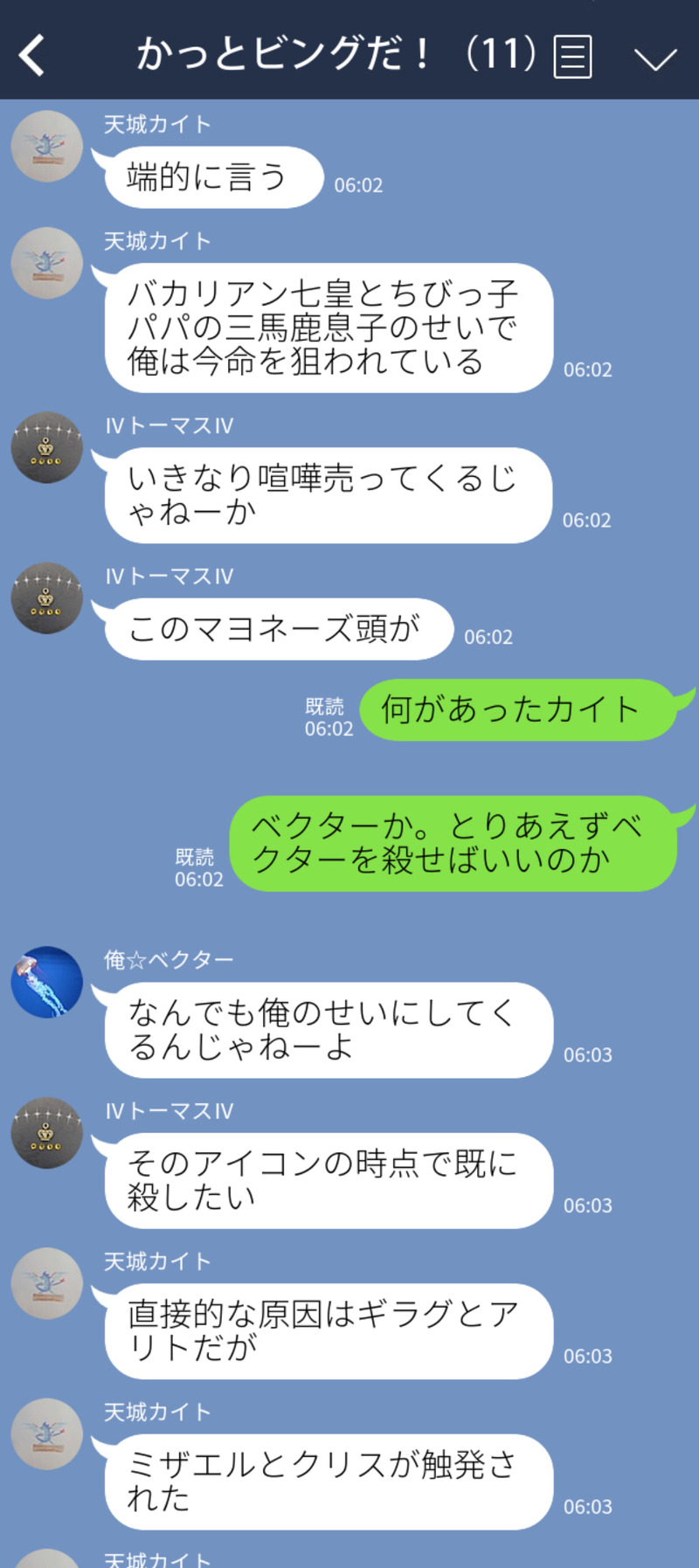View 天城カイト's avatar beside 端的に言う
The height and width of the screenshot is (1568, 699).
point(47,147)
